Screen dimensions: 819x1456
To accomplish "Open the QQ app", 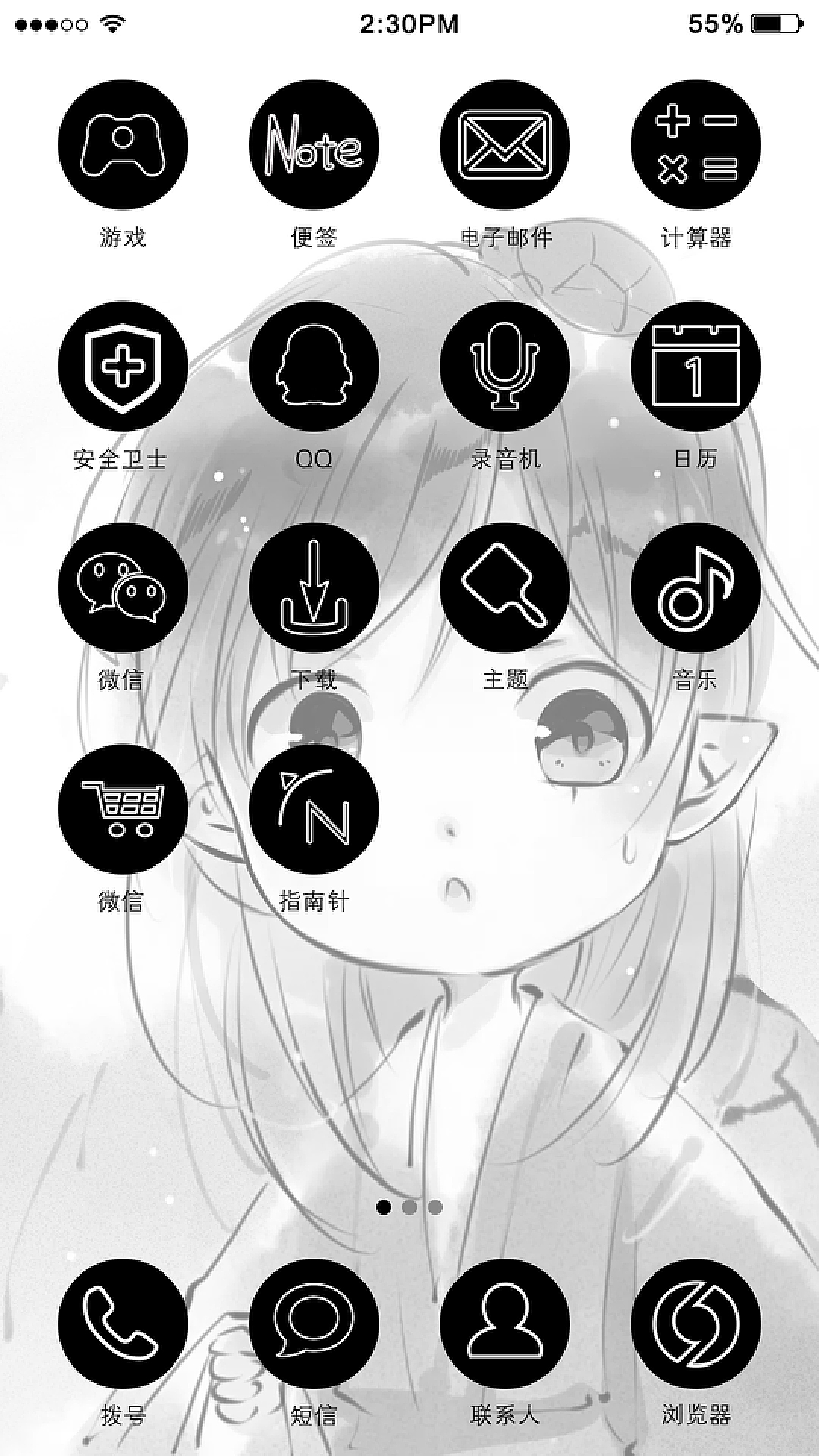I will click(314, 366).
